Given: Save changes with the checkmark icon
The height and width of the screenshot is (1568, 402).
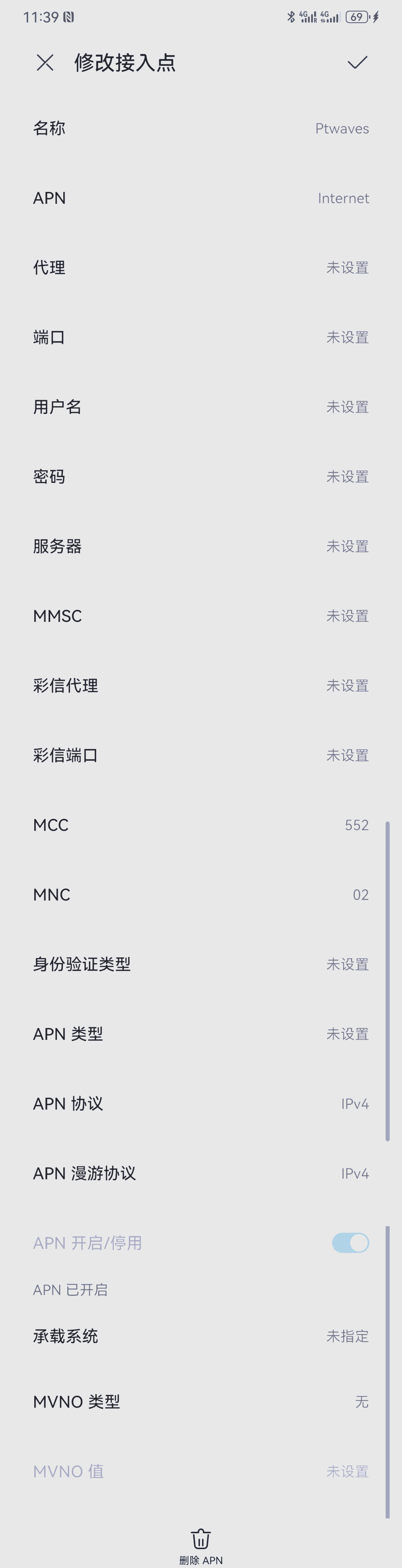Looking at the screenshot, I should click(x=357, y=62).
